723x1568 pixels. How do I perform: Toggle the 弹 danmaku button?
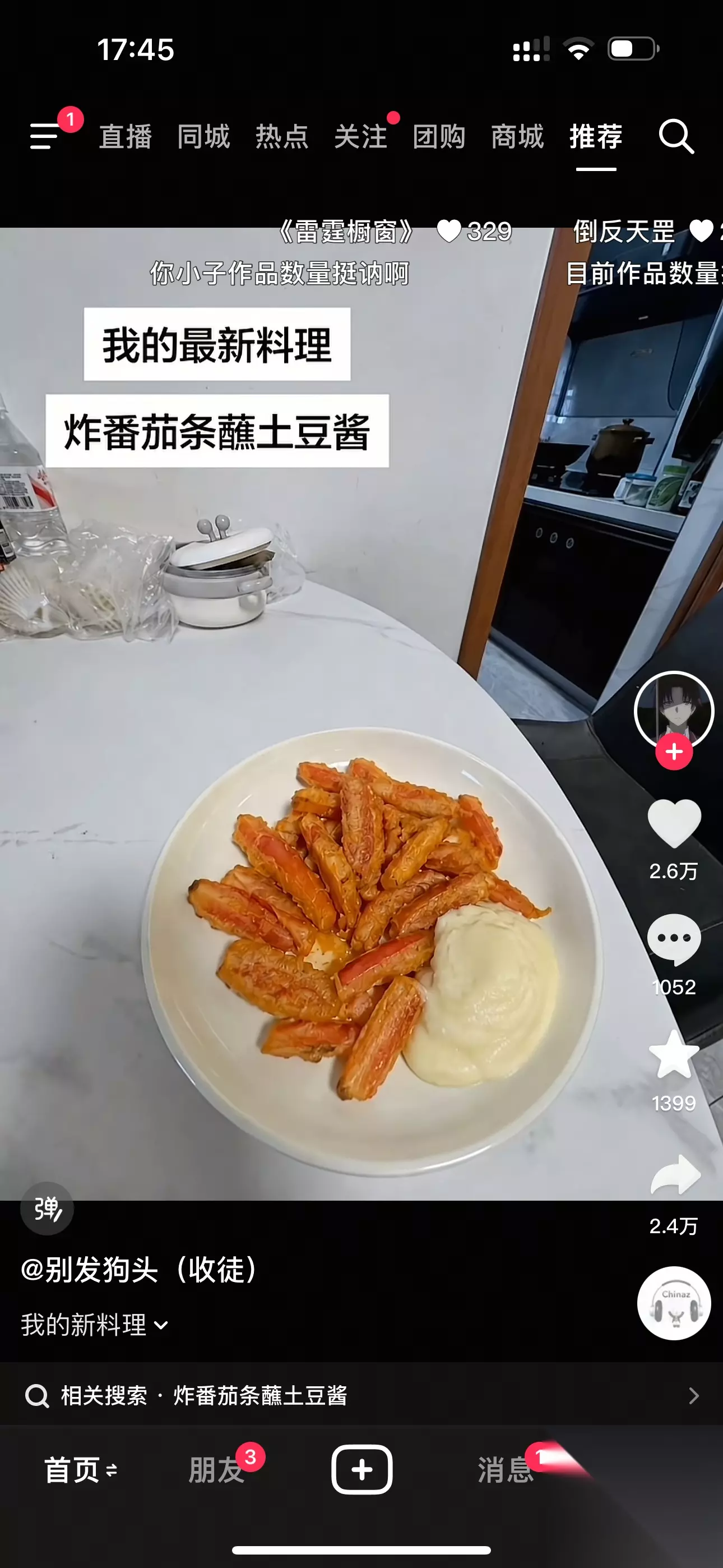47,1209
